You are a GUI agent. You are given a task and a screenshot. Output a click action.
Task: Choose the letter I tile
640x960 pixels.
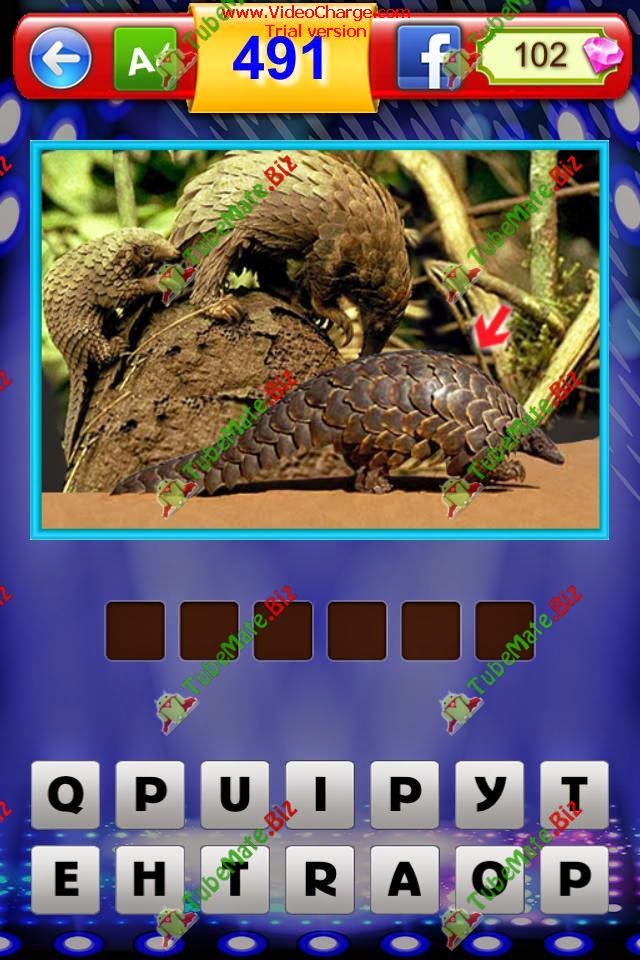coord(320,795)
